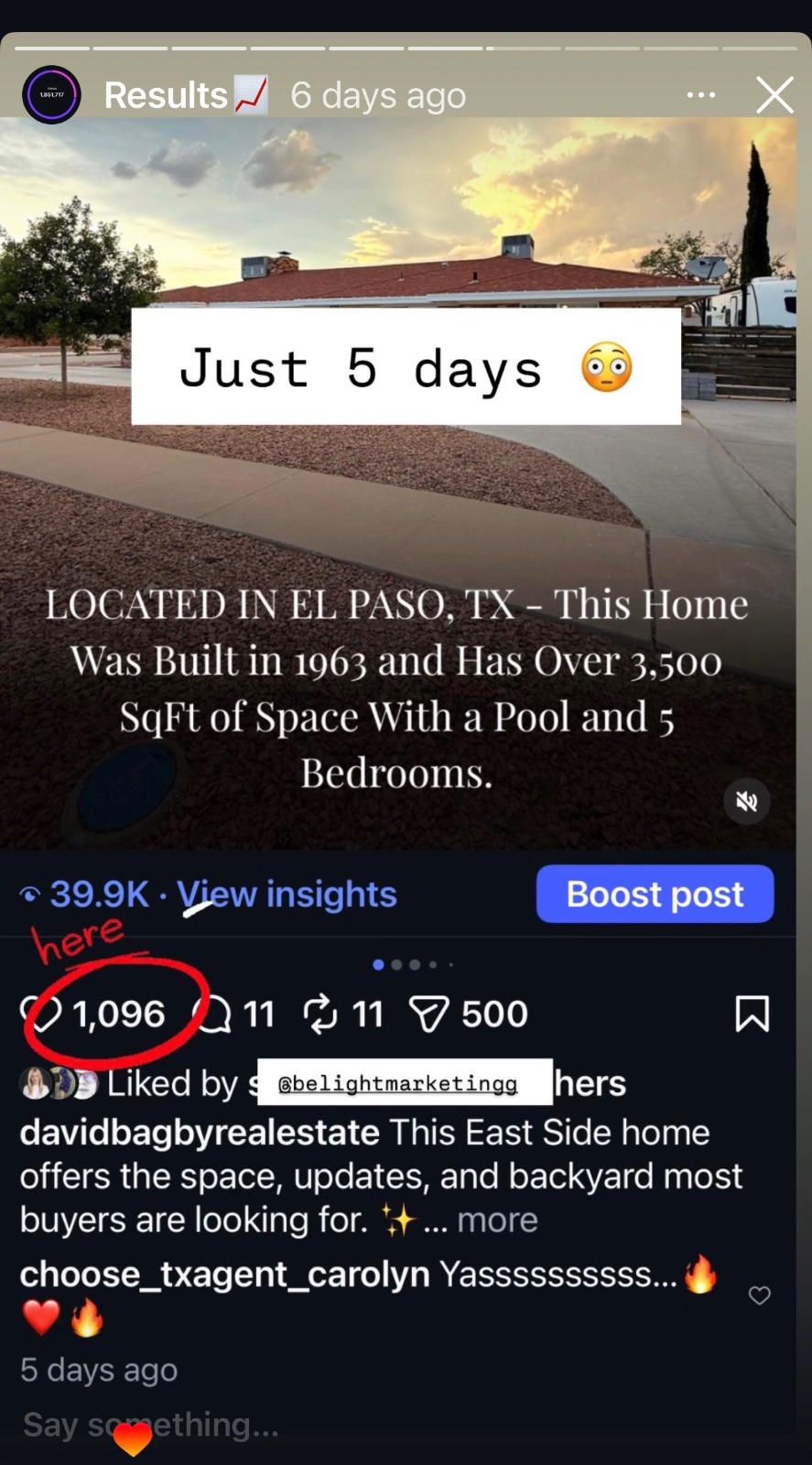Open the three-dot story options menu
The width and height of the screenshot is (812, 1465).
click(701, 94)
